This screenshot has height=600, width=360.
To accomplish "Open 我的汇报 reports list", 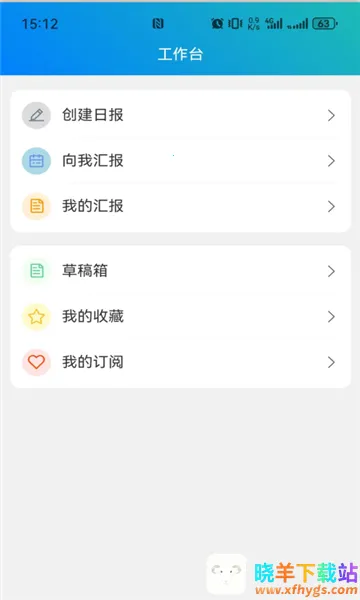I will (x=180, y=206).
